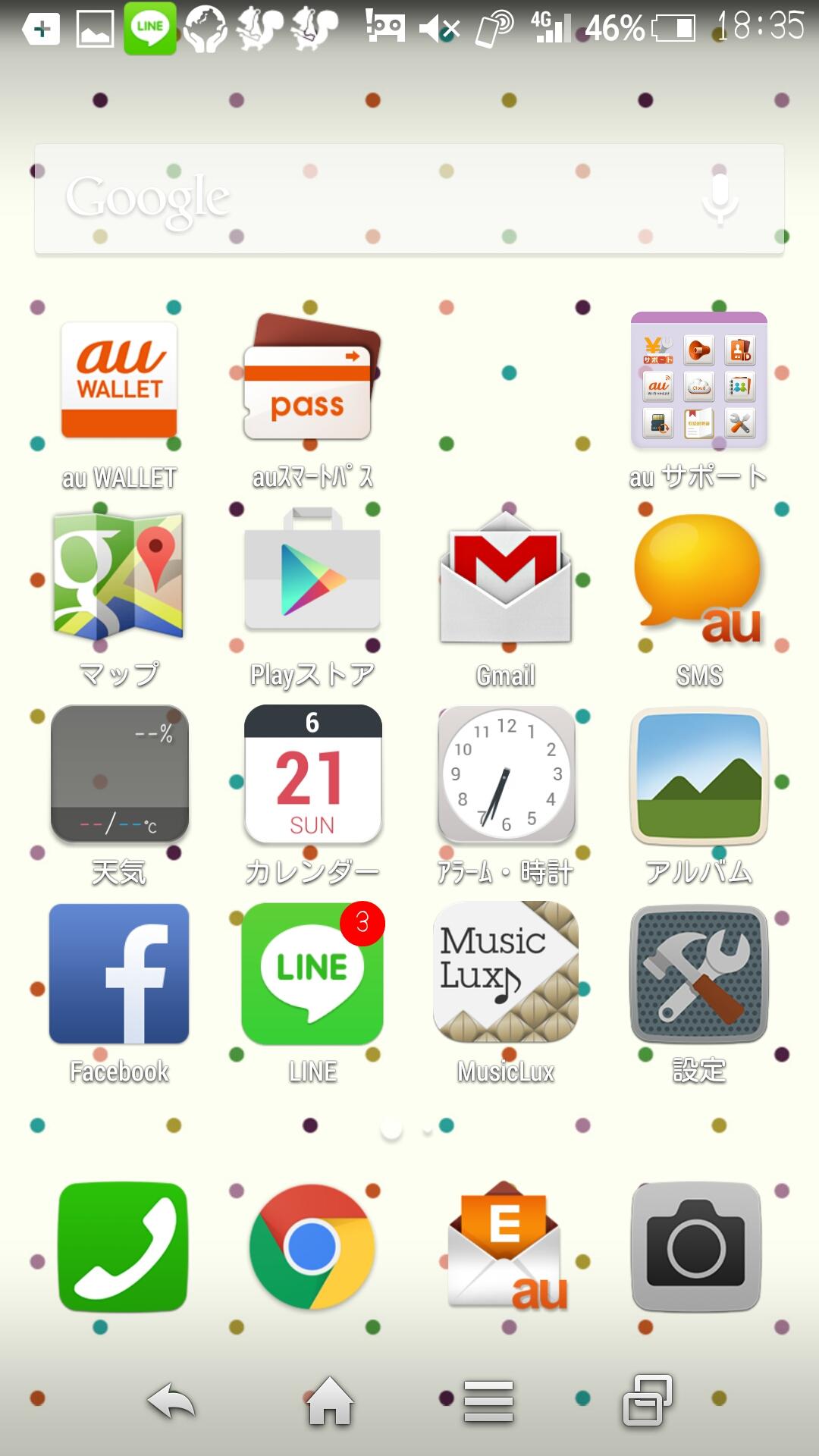This screenshot has width=819, height=1456.
Task: Open the au サポート folder
Action: point(698,380)
